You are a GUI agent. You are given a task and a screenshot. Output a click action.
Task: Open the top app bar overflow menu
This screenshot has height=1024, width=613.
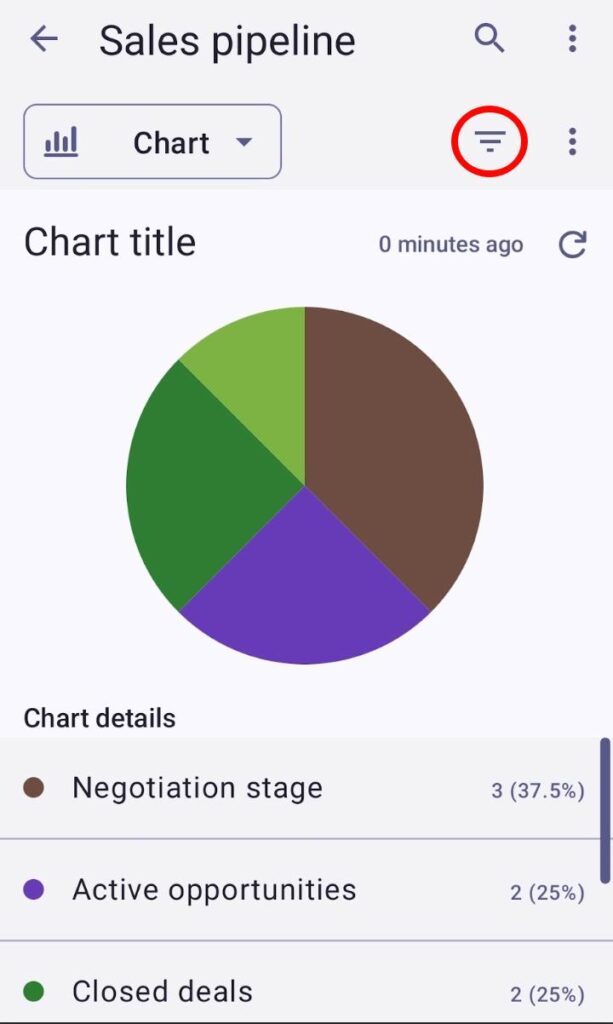(572, 40)
